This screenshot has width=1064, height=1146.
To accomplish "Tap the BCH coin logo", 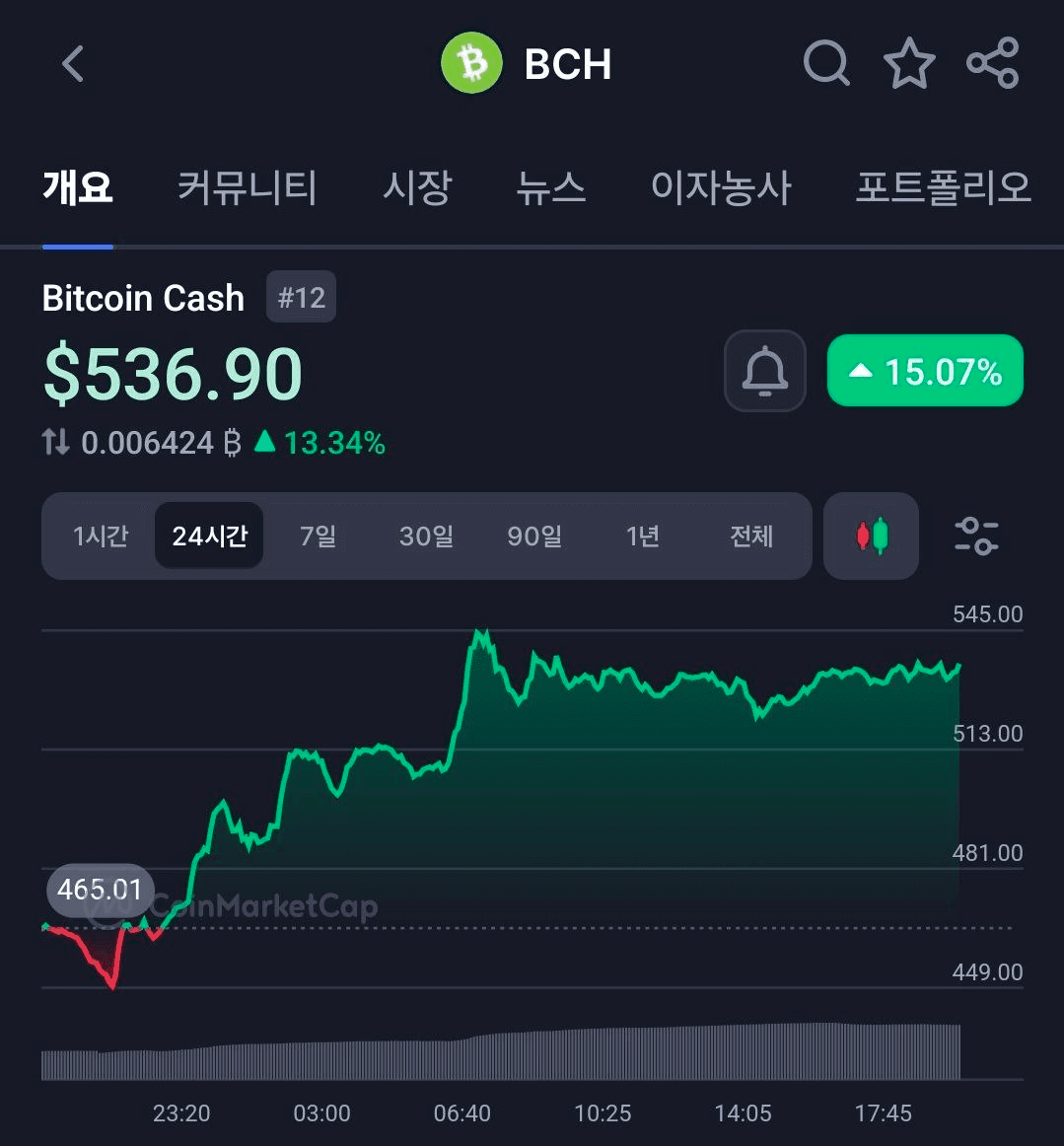I will click(x=470, y=63).
